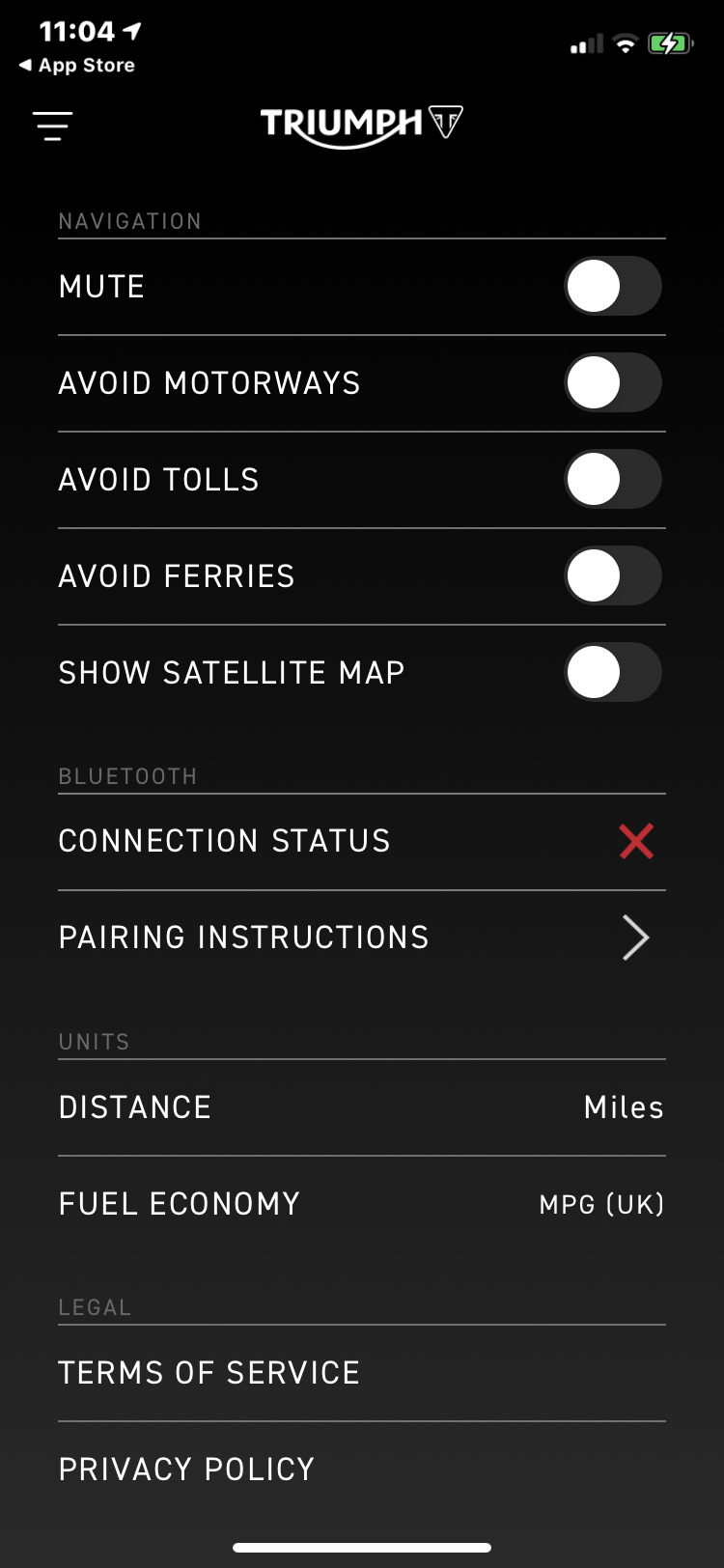
Task: Switch on Avoid Ferries
Action: pyautogui.click(x=612, y=576)
